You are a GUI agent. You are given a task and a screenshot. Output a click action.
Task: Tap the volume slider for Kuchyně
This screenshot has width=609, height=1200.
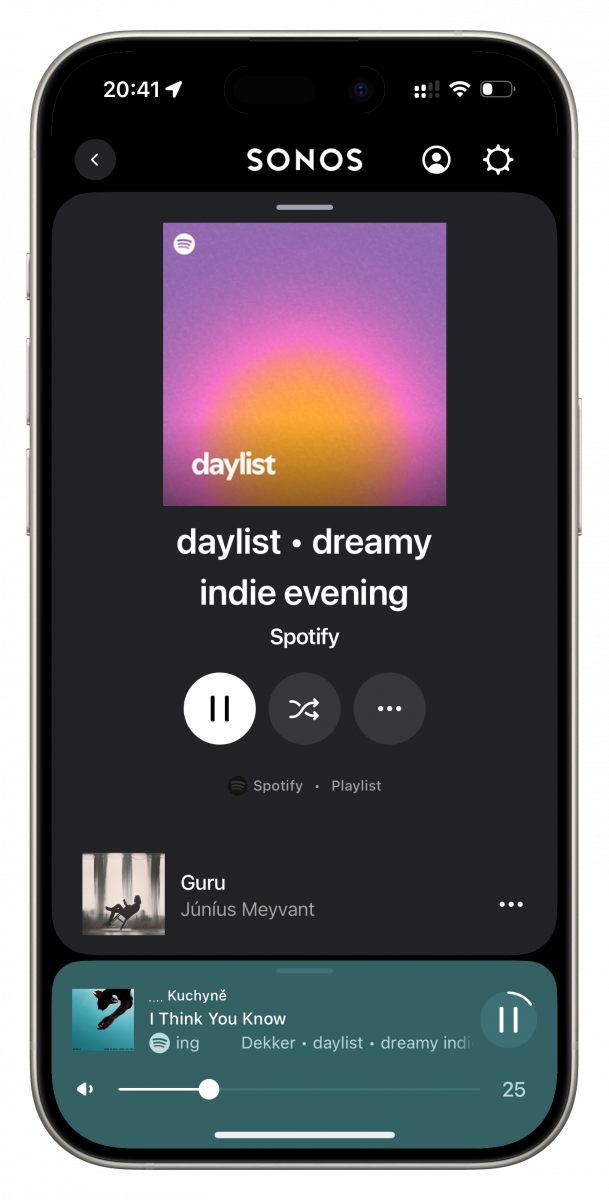[299, 1089]
